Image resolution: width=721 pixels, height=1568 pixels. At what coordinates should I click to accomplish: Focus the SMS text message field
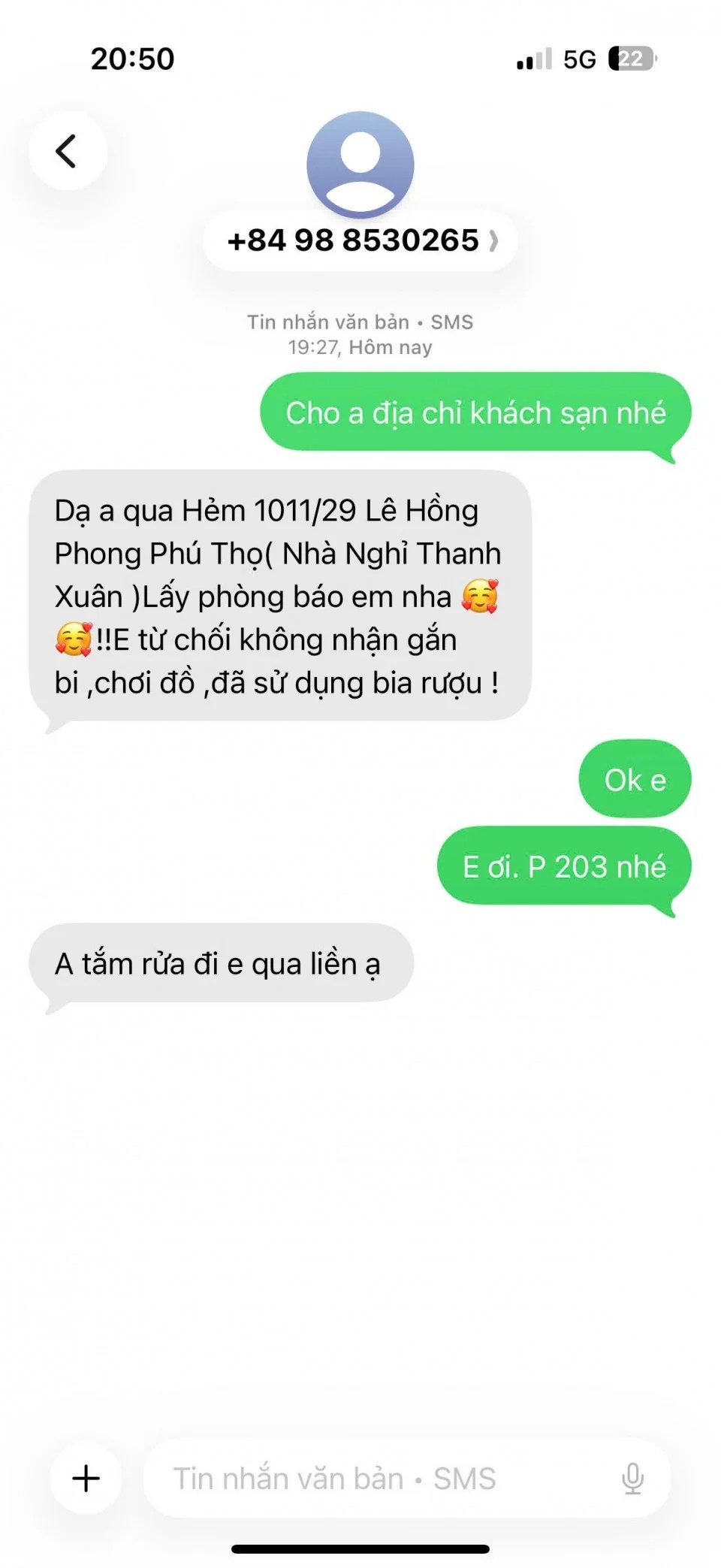[376, 1478]
